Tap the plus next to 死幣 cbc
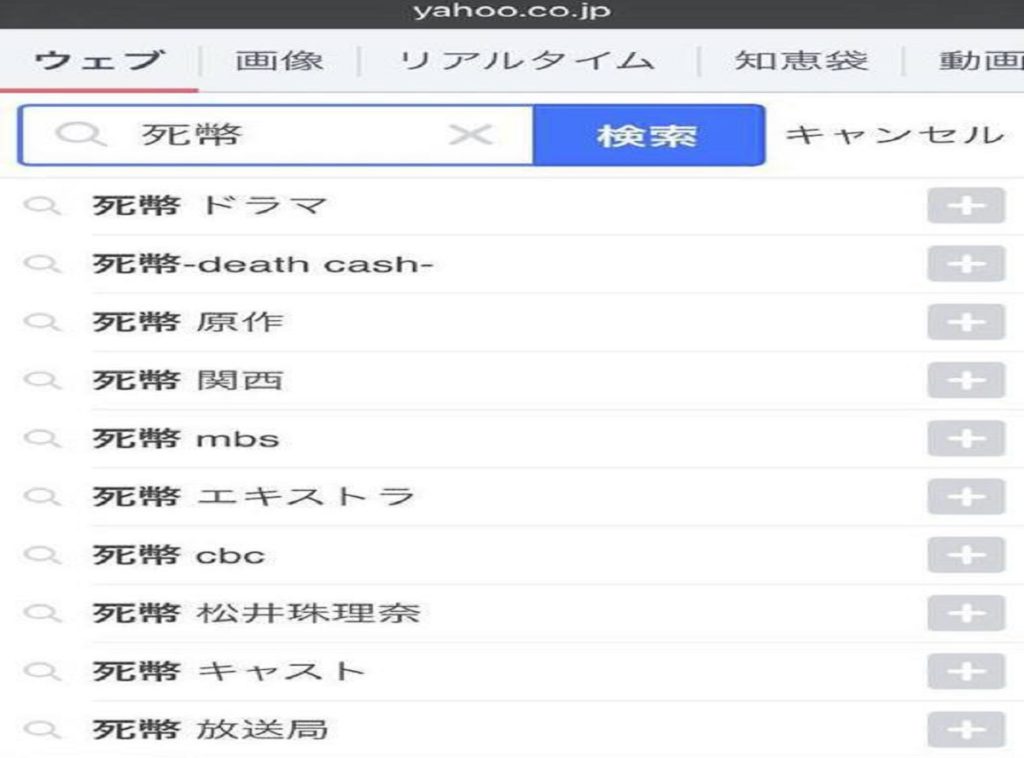This screenshot has height=758, width=1024. click(x=965, y=555)
